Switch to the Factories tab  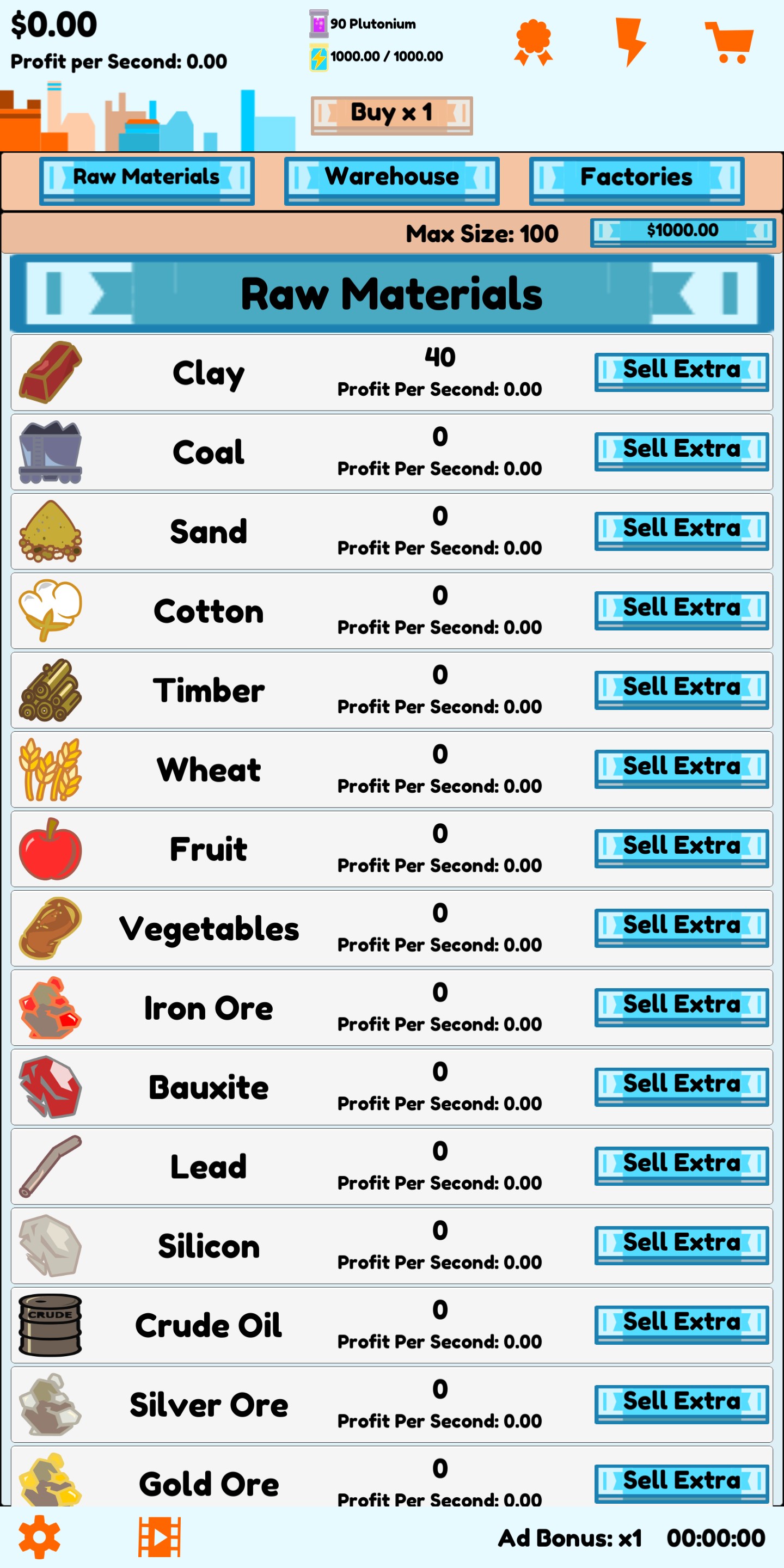tap(636, 181)
